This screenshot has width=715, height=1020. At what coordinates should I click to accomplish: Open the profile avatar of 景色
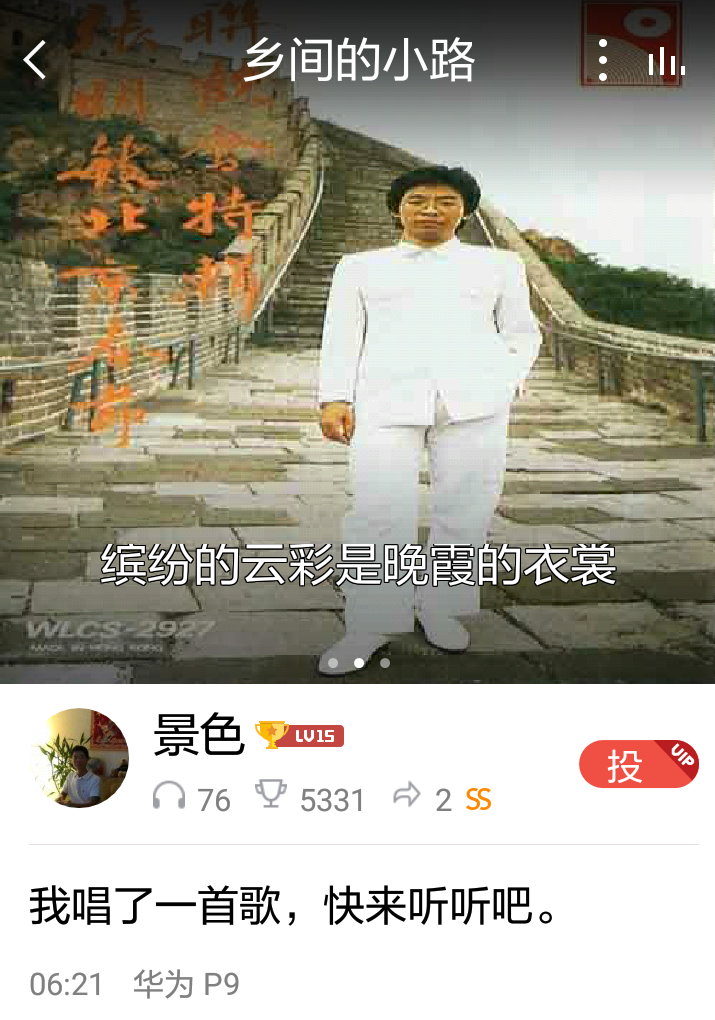coord(81,758)
